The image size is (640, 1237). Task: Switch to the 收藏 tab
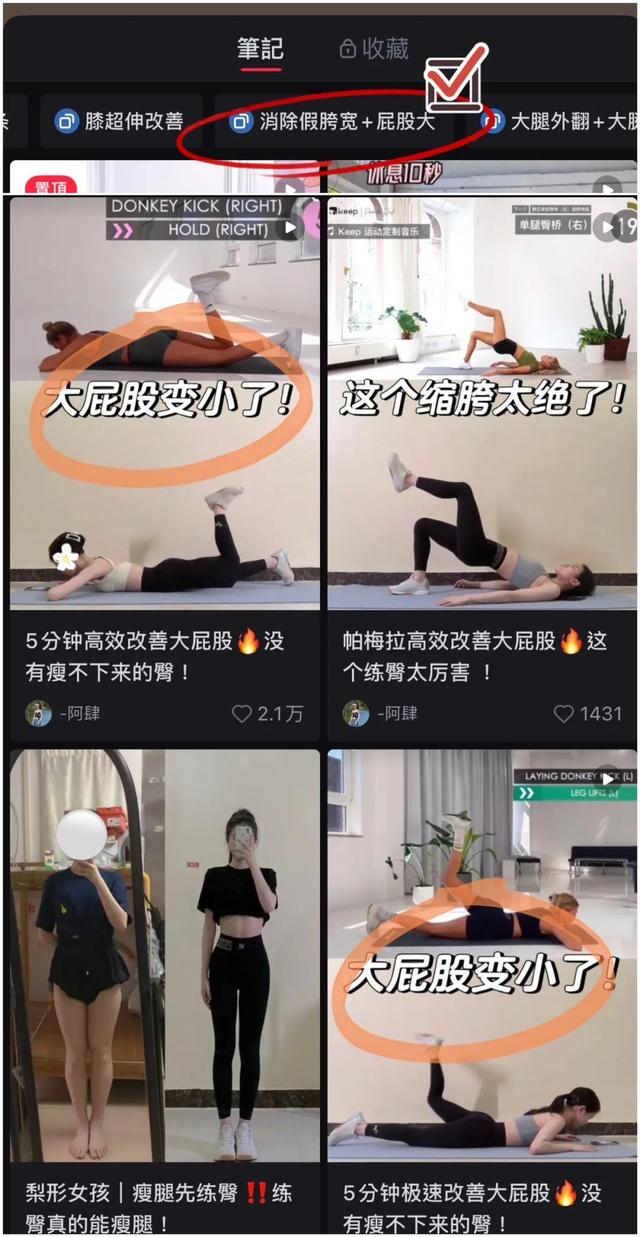[x=374, y=48]
